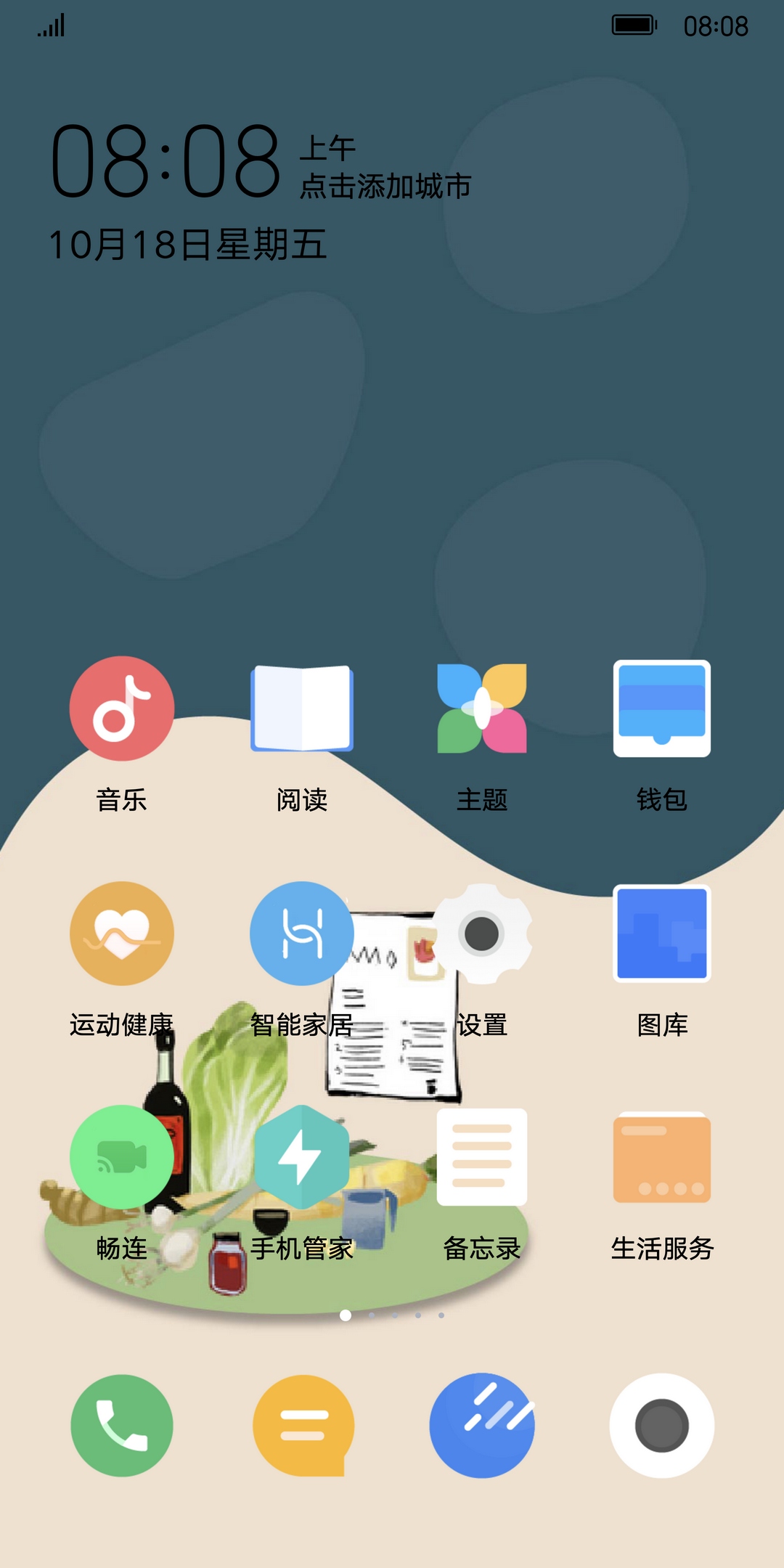This screenshot has width=784, height=1568.
Task: Launch the blue browser app in the dock
Action: (x=481, y=1426)
